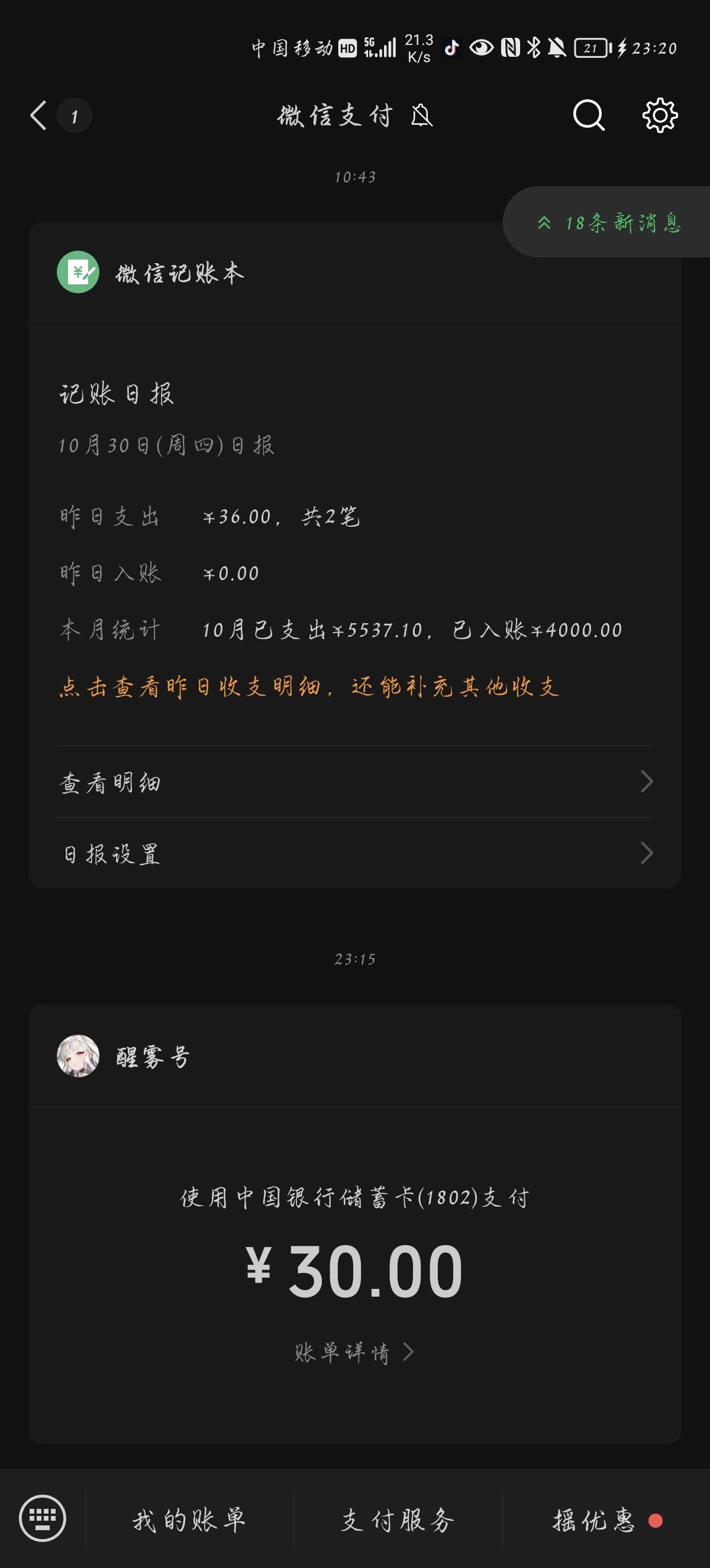This screenshot has height=1568, width=710.
Task: Tap the battery indicator in status bar
Action: click(589, 47)
